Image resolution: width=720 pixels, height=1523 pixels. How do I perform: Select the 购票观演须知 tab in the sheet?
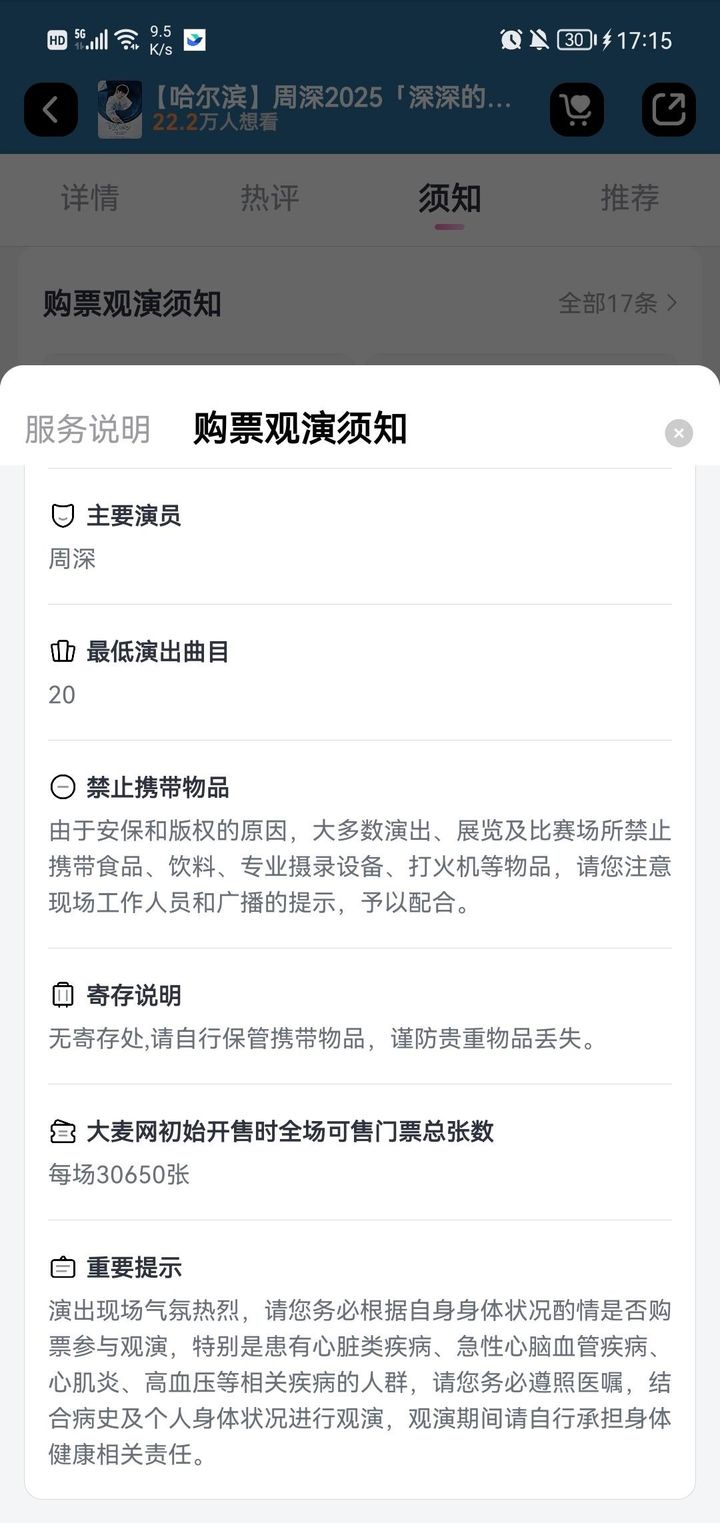point(300,428)
